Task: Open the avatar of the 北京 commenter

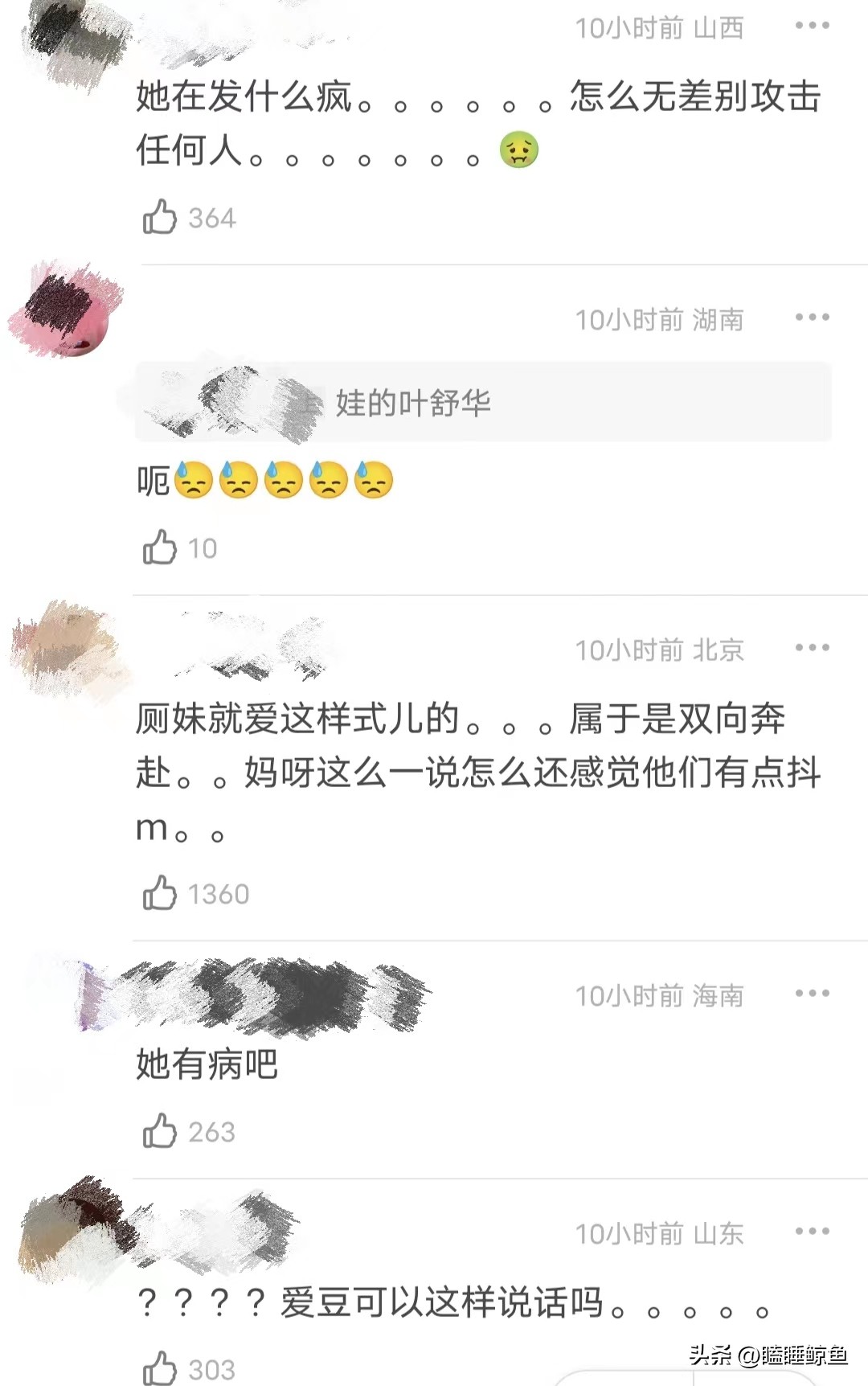Action: click(64, 648)
